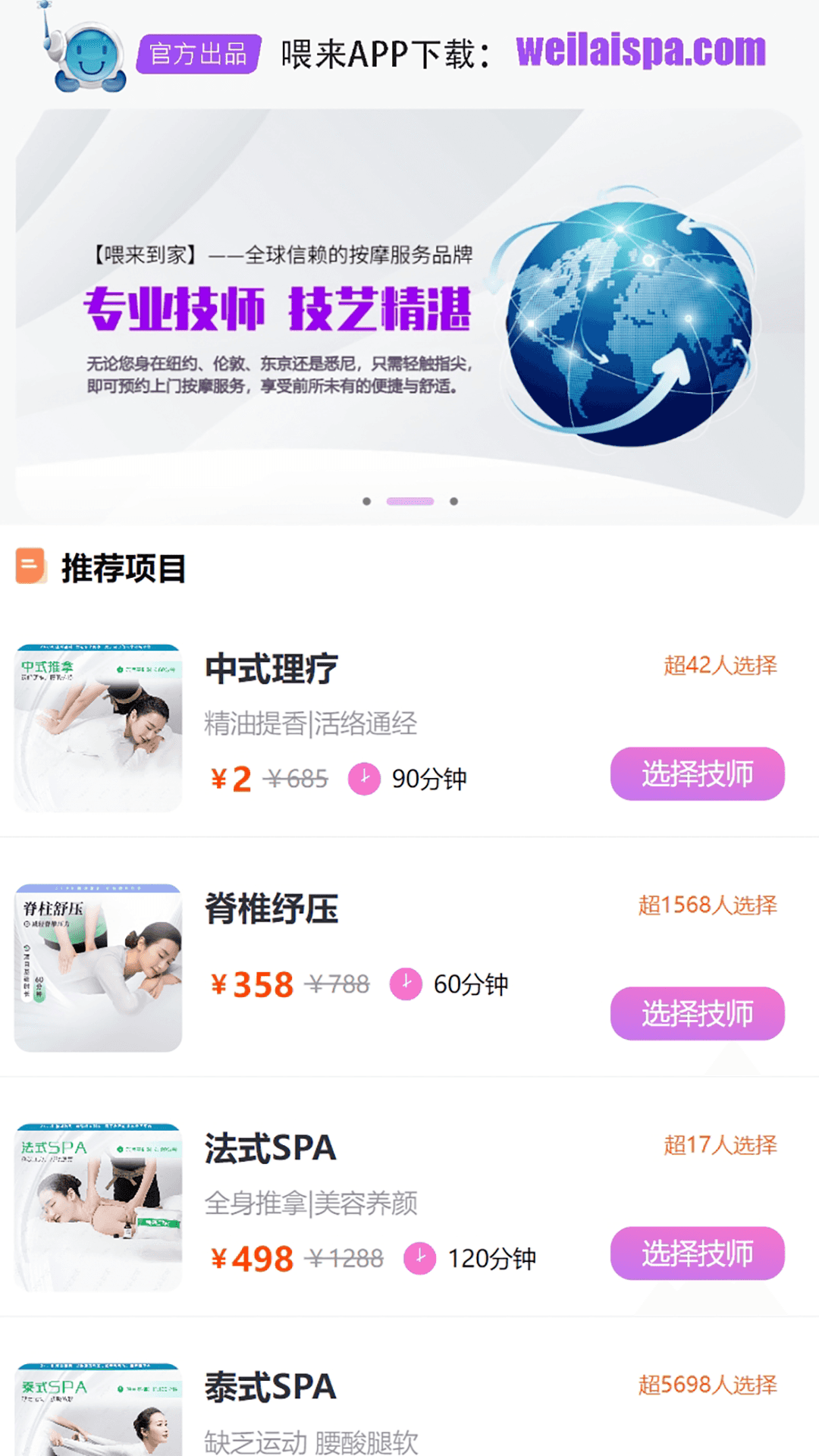Open the 中式理疗 item image
This screenshot has height=1456, width=819.
[99, 728]
